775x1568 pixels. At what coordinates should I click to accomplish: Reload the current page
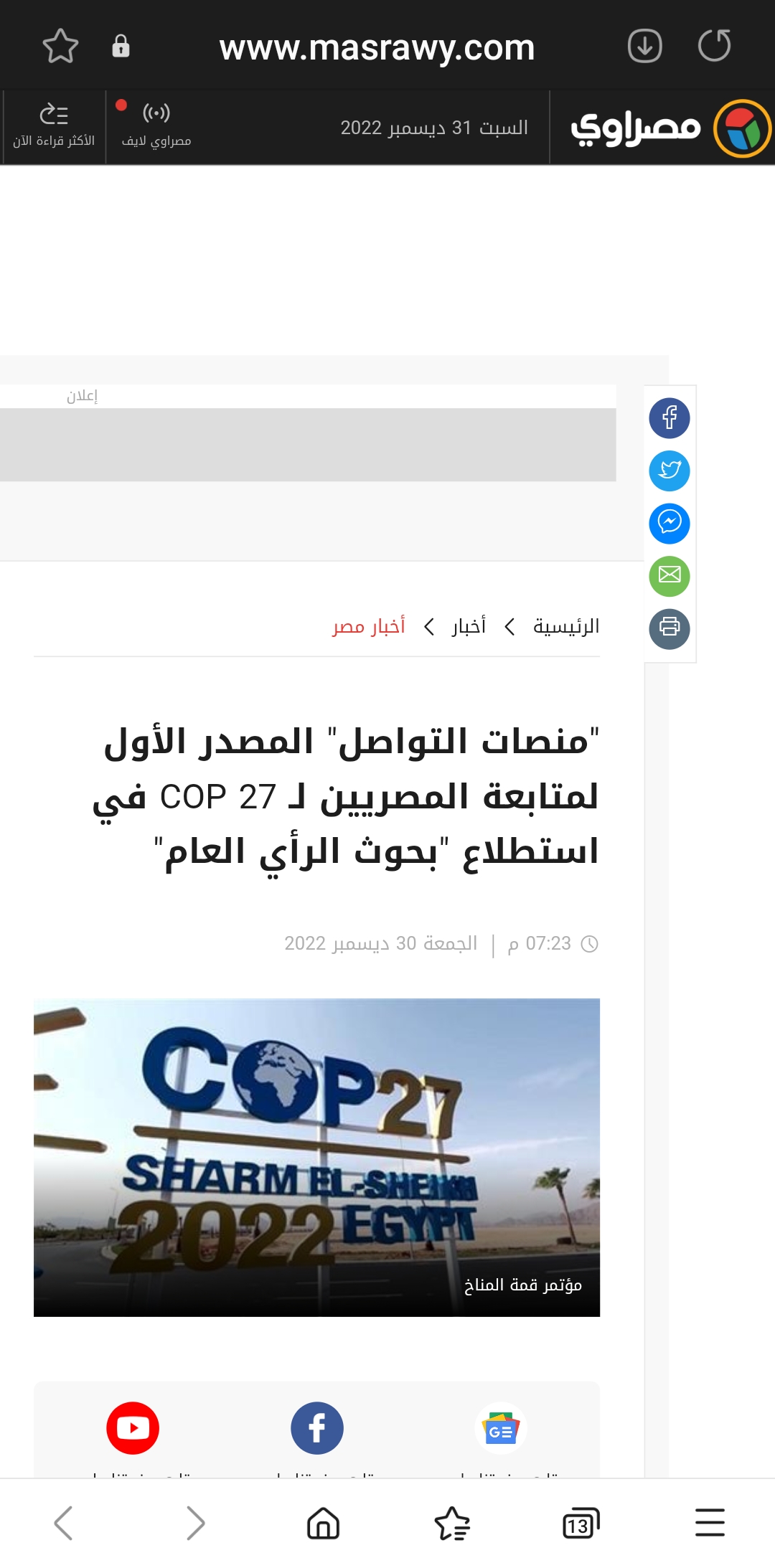tap(714, 47)
